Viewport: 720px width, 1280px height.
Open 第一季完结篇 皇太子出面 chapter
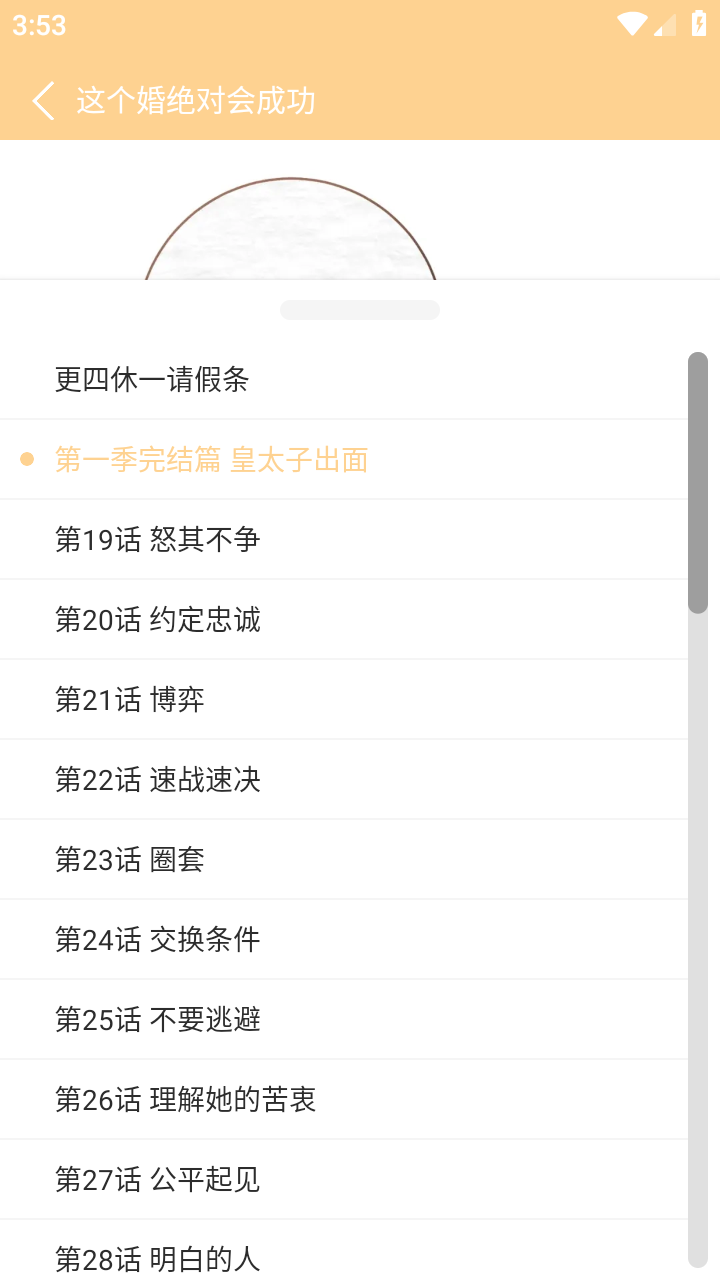[x=344, y=460]
